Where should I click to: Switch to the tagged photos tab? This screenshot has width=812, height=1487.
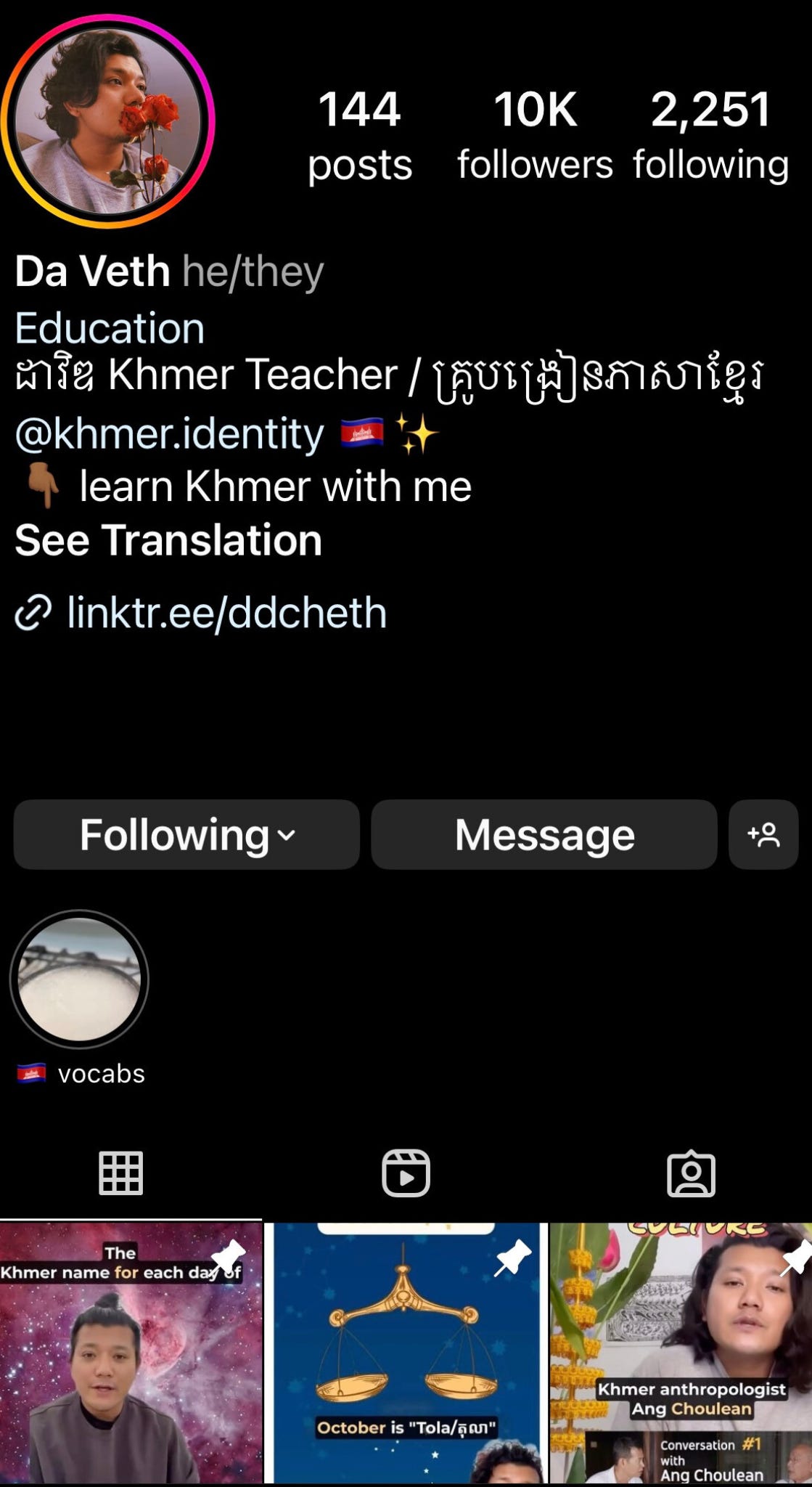(691, 1173)
